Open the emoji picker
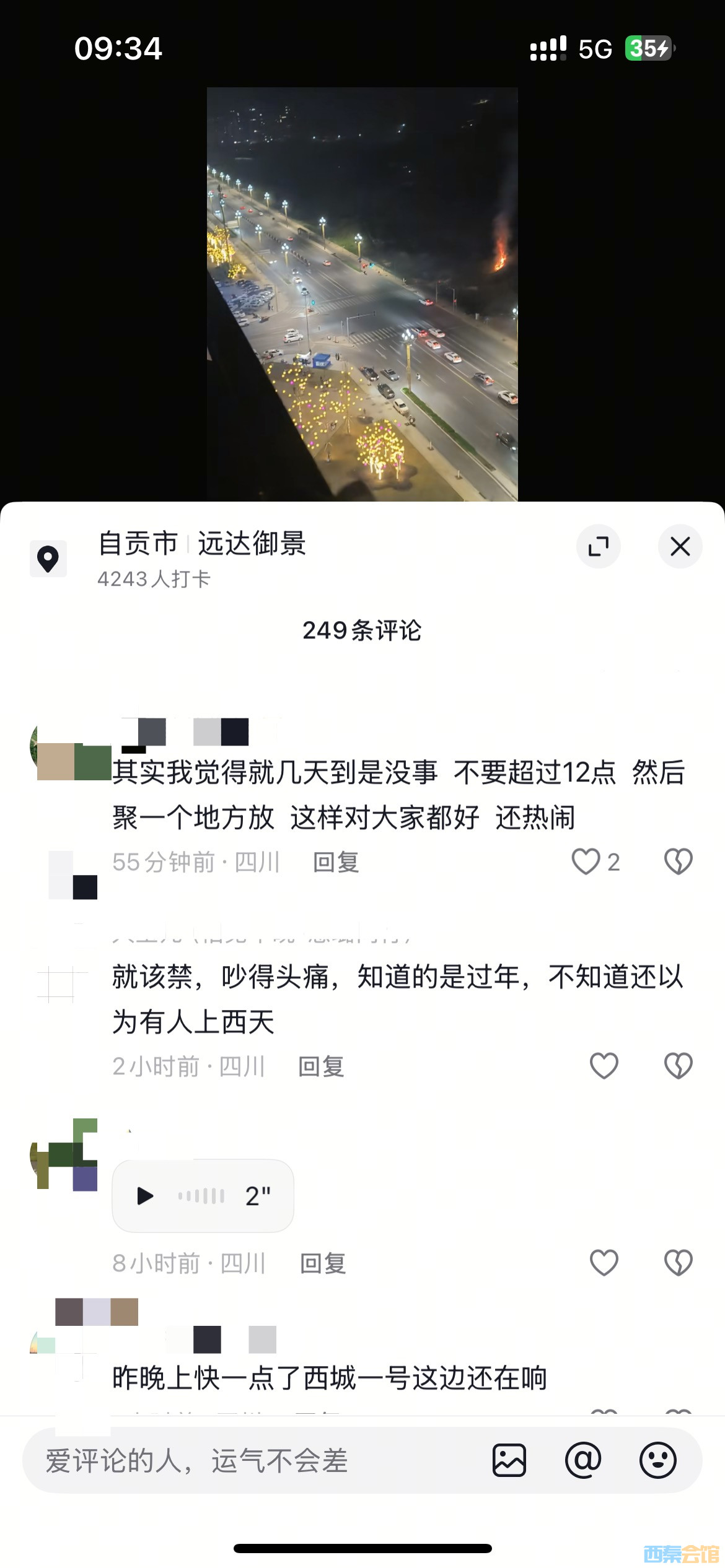 pos(657,1460)
